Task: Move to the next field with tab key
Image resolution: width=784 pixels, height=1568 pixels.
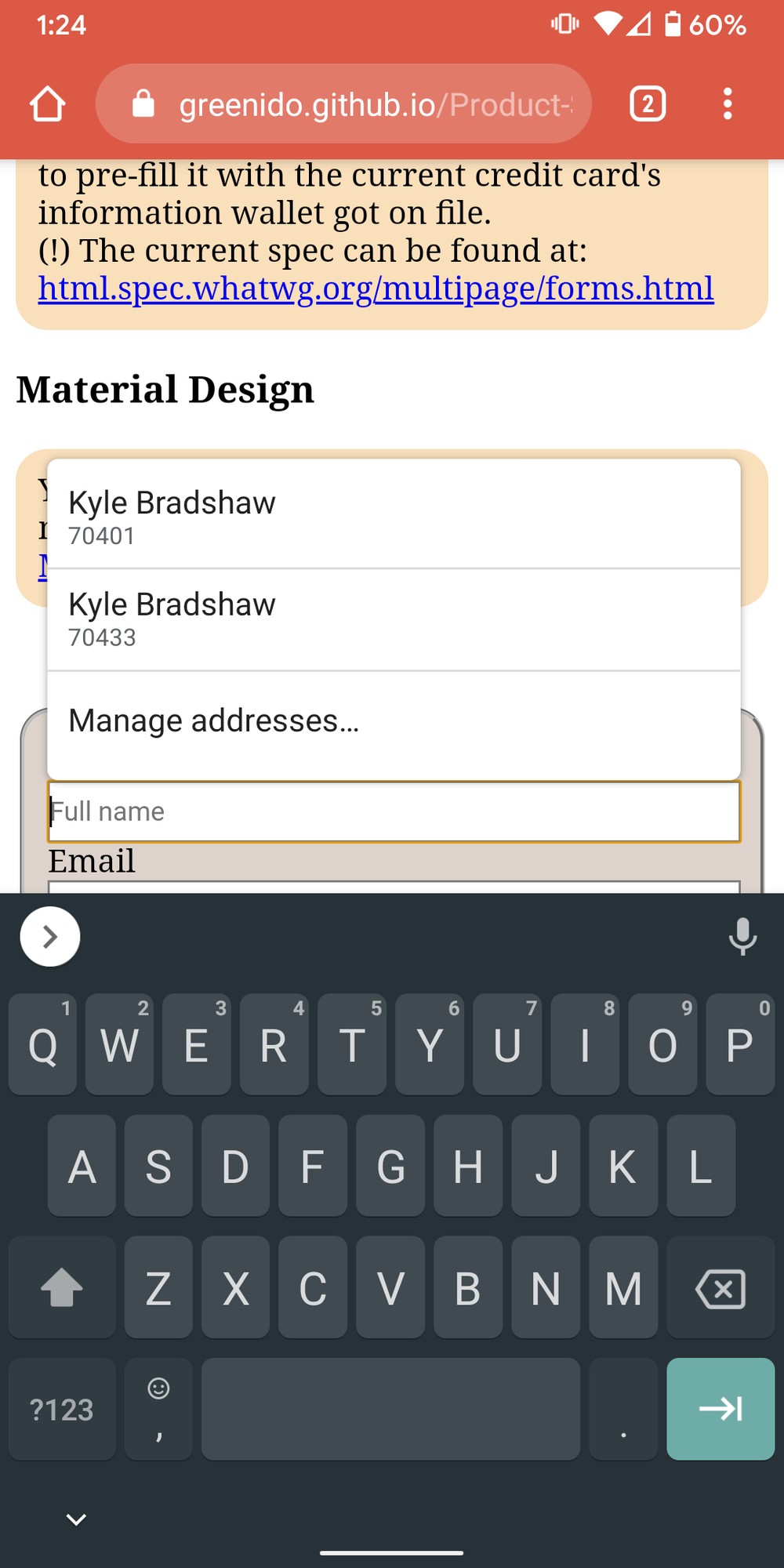Action: pyautogui.click(x=720, y=1409)
